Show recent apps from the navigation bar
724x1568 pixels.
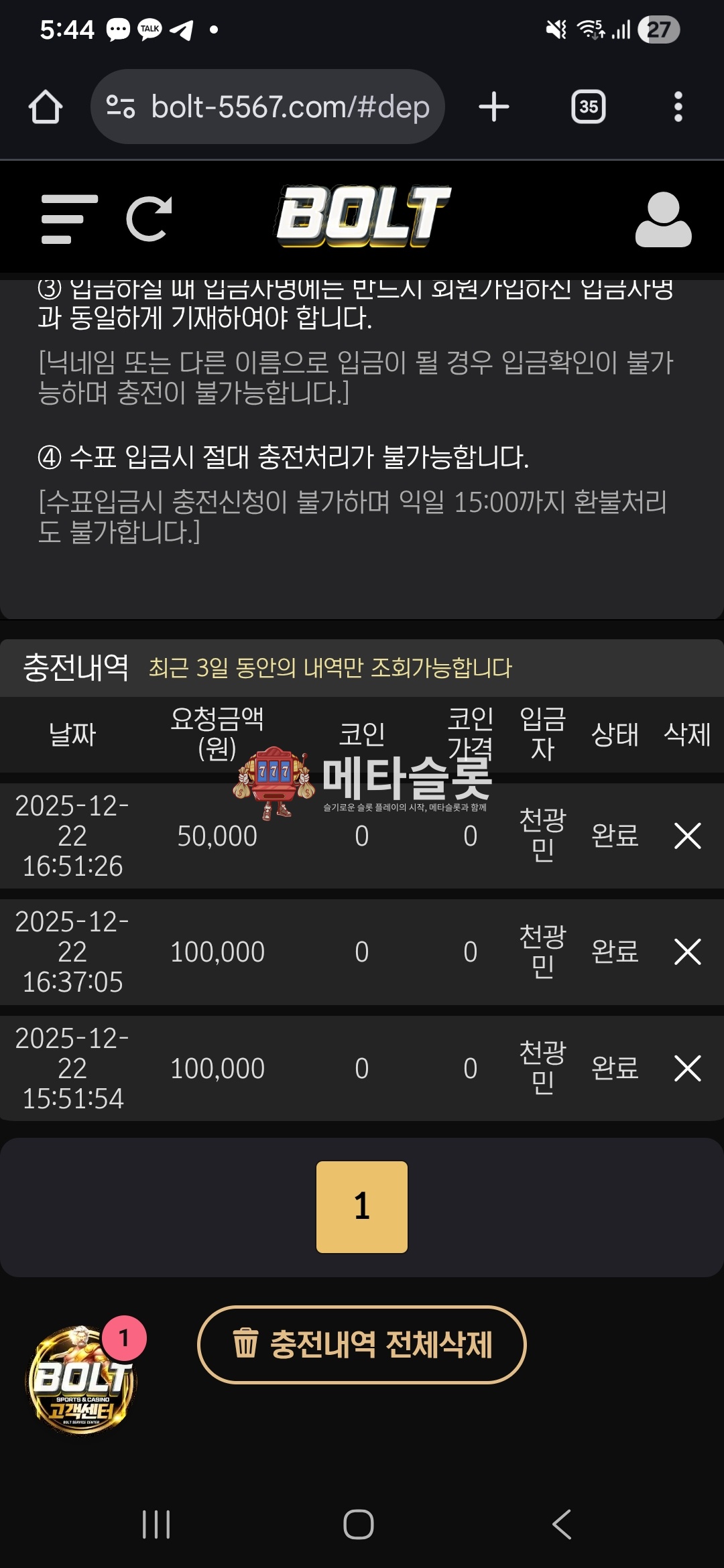tap(156, 1524)
